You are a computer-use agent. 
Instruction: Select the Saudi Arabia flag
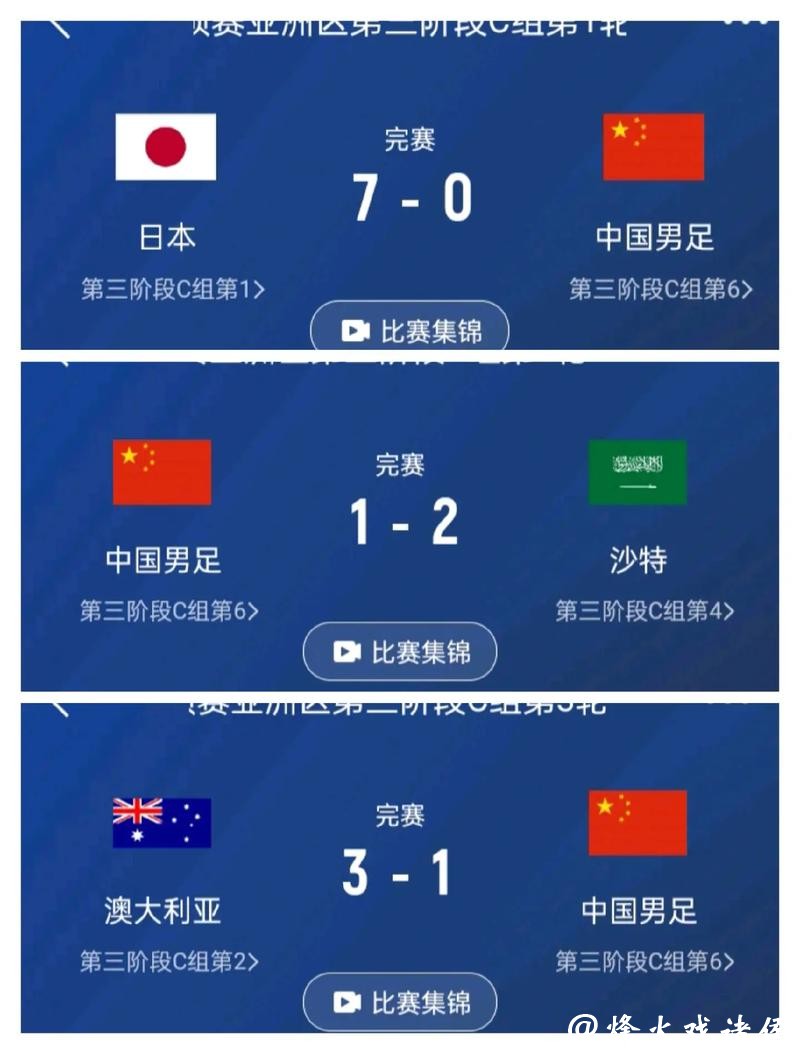(640, 474)
